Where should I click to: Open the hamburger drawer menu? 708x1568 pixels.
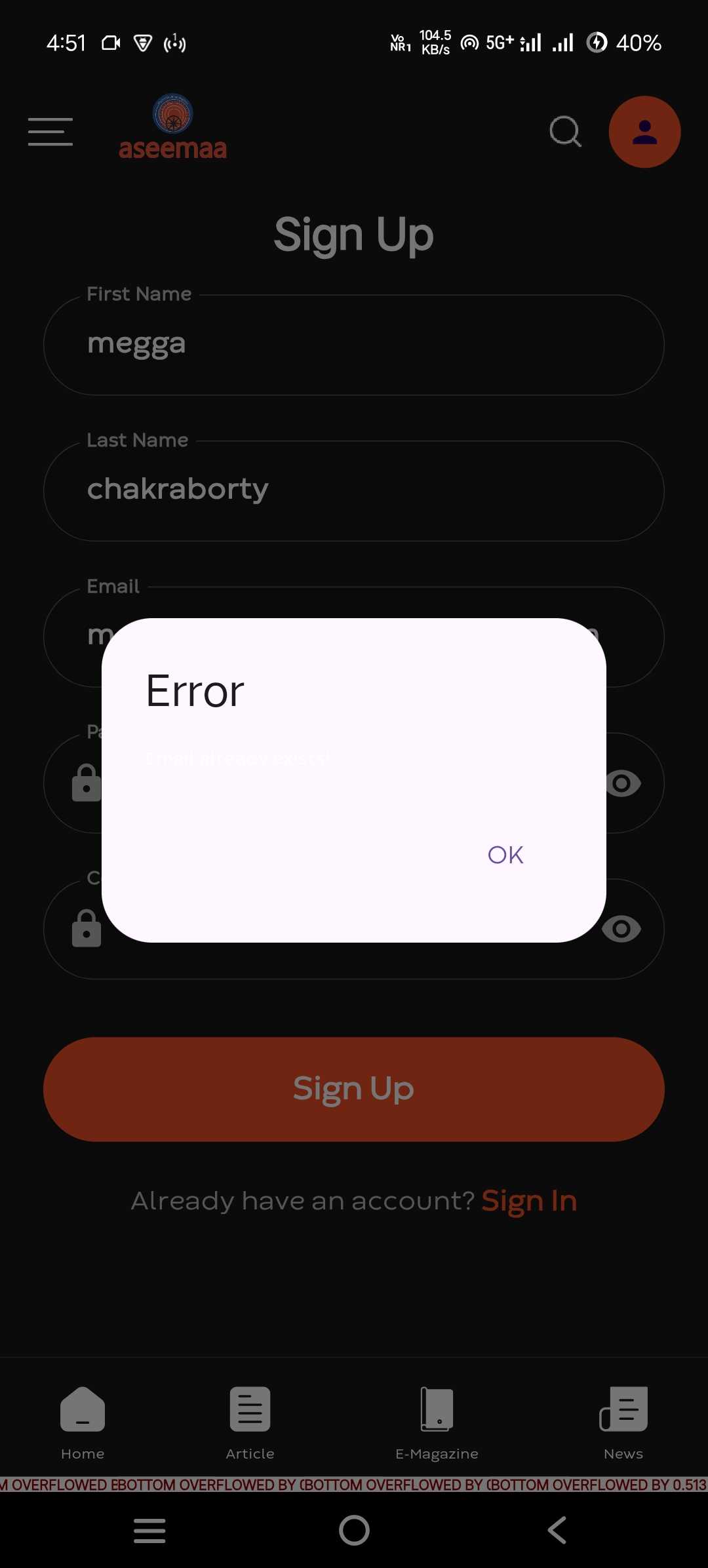[50, 132]
